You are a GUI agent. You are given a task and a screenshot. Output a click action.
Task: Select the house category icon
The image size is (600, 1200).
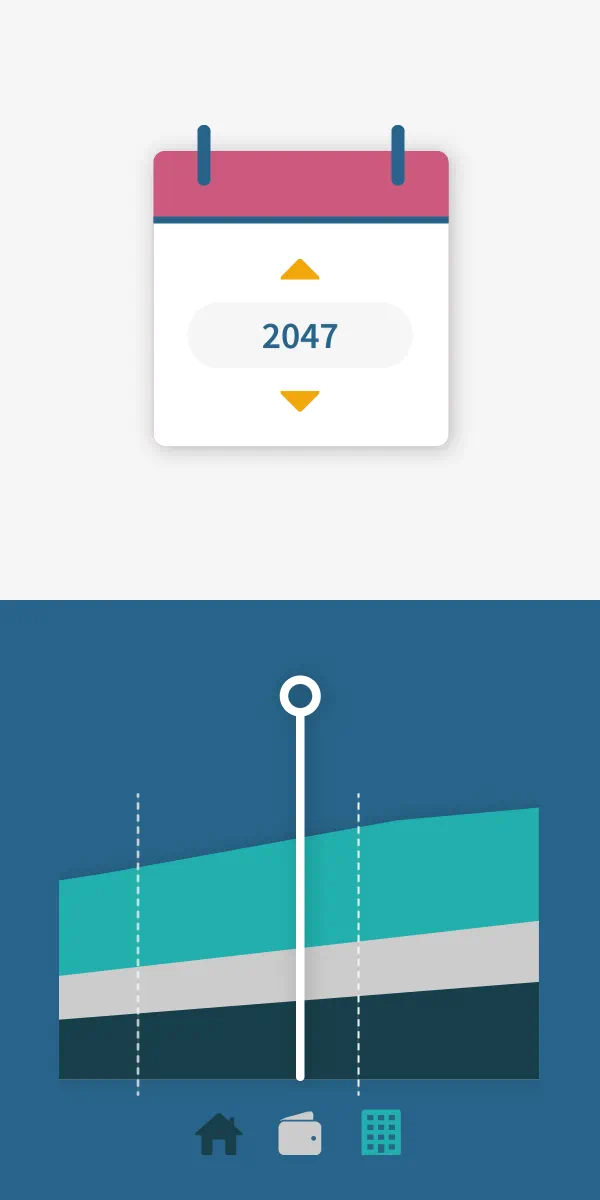[x=219, y=1134]
